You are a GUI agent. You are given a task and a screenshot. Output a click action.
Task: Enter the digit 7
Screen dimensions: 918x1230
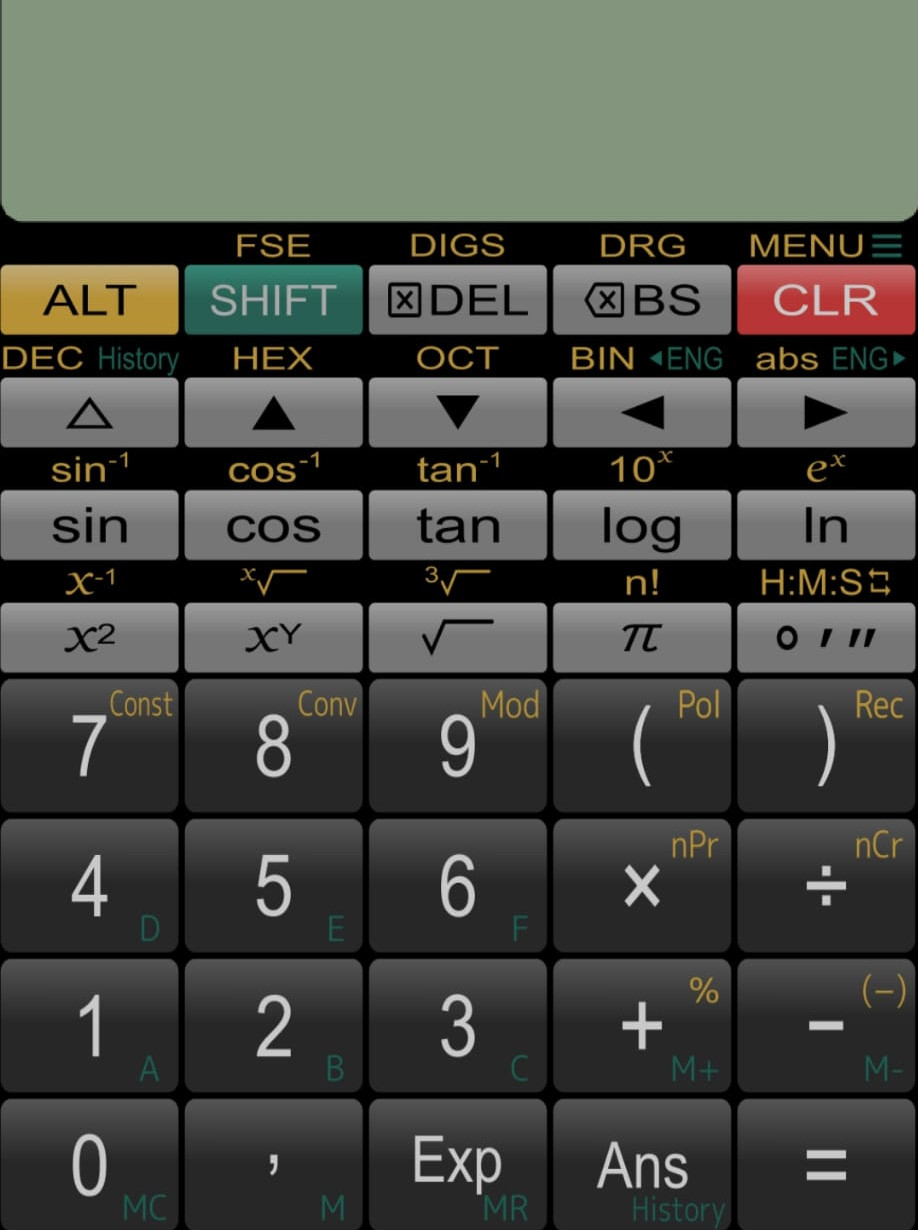(x=90, y=746)
